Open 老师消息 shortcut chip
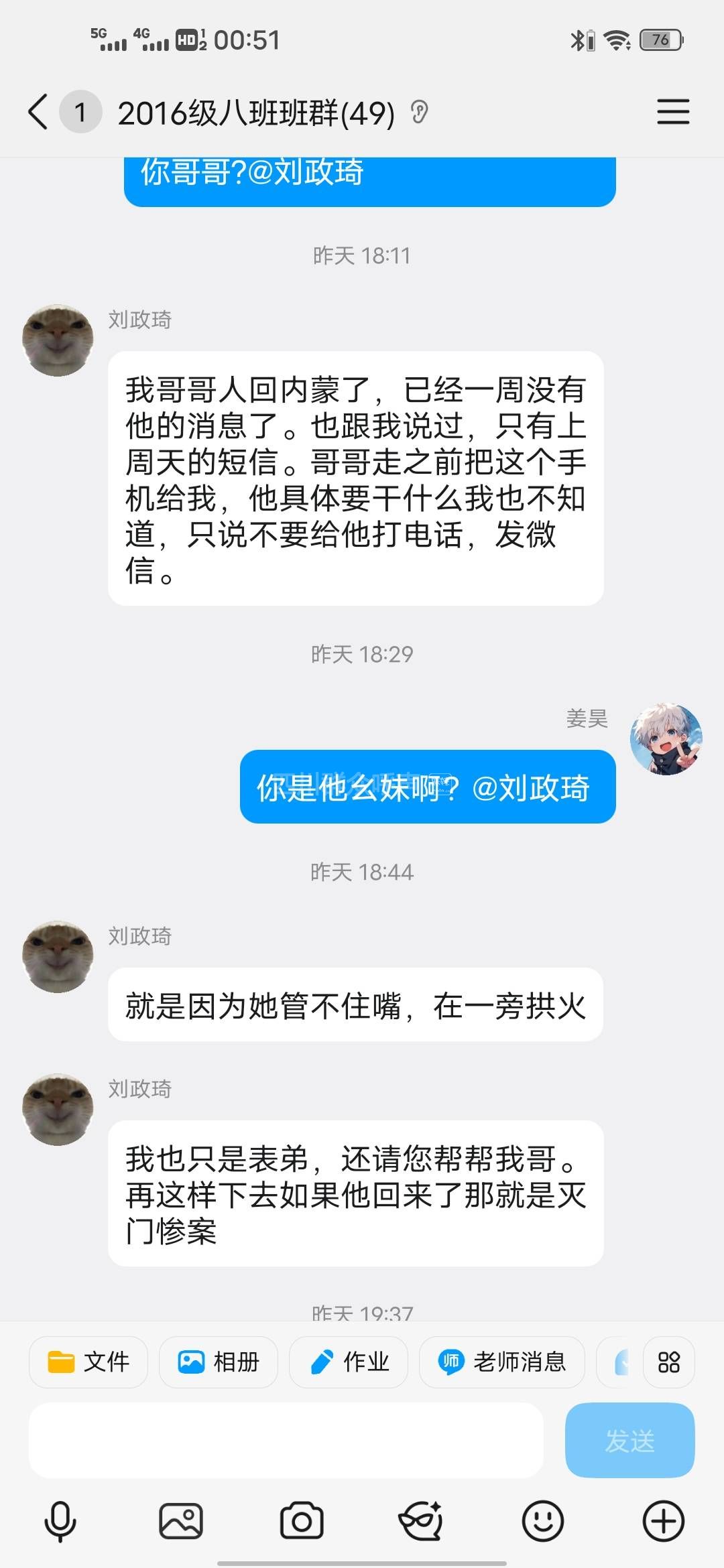Viewport: 724px width, 1568px height. tap(501, 1362)
